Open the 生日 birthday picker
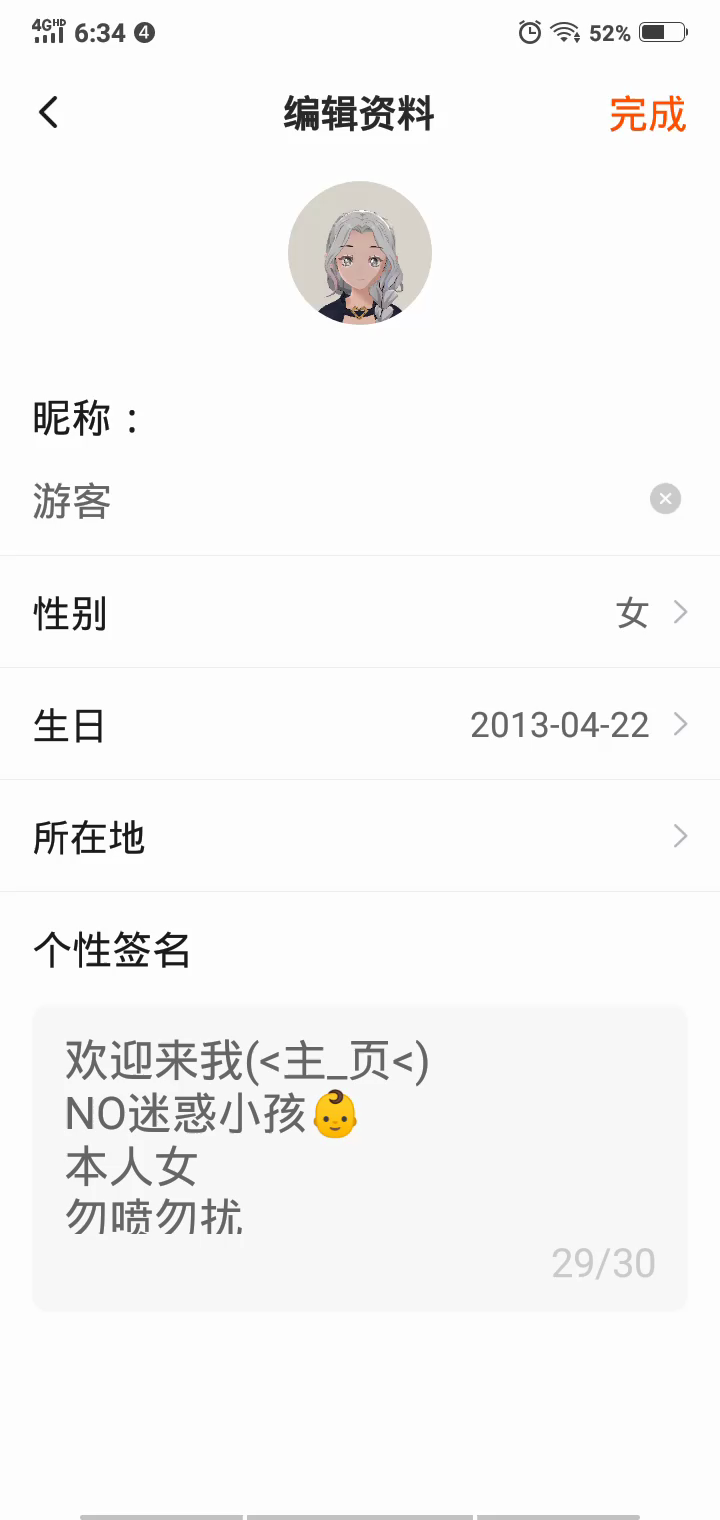 (x=360, y=724)
